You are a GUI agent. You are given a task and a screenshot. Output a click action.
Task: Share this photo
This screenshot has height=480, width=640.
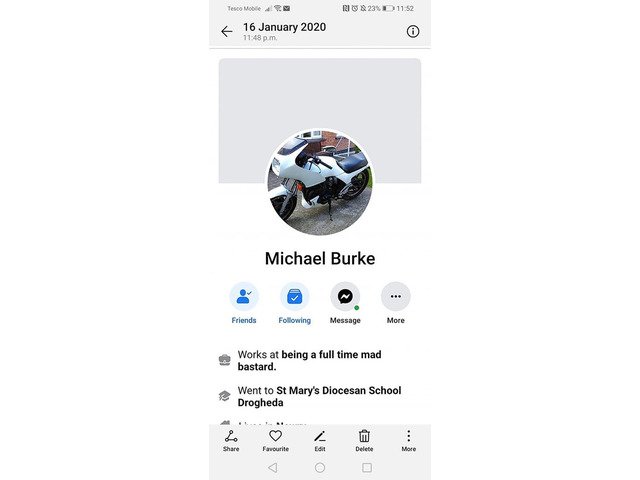pyautogui.click(x=231, y=440)
